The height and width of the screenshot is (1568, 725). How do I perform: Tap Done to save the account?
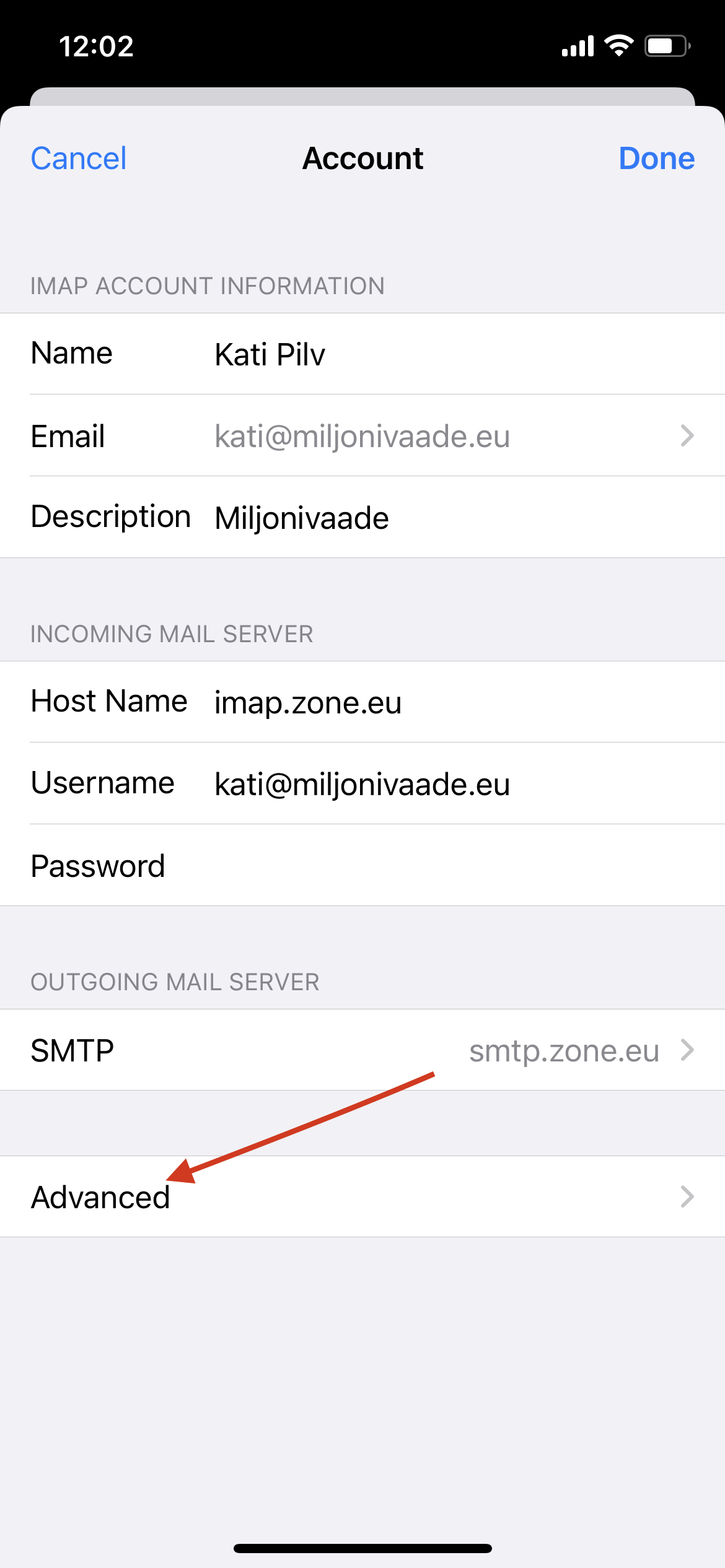click(656, 159)
